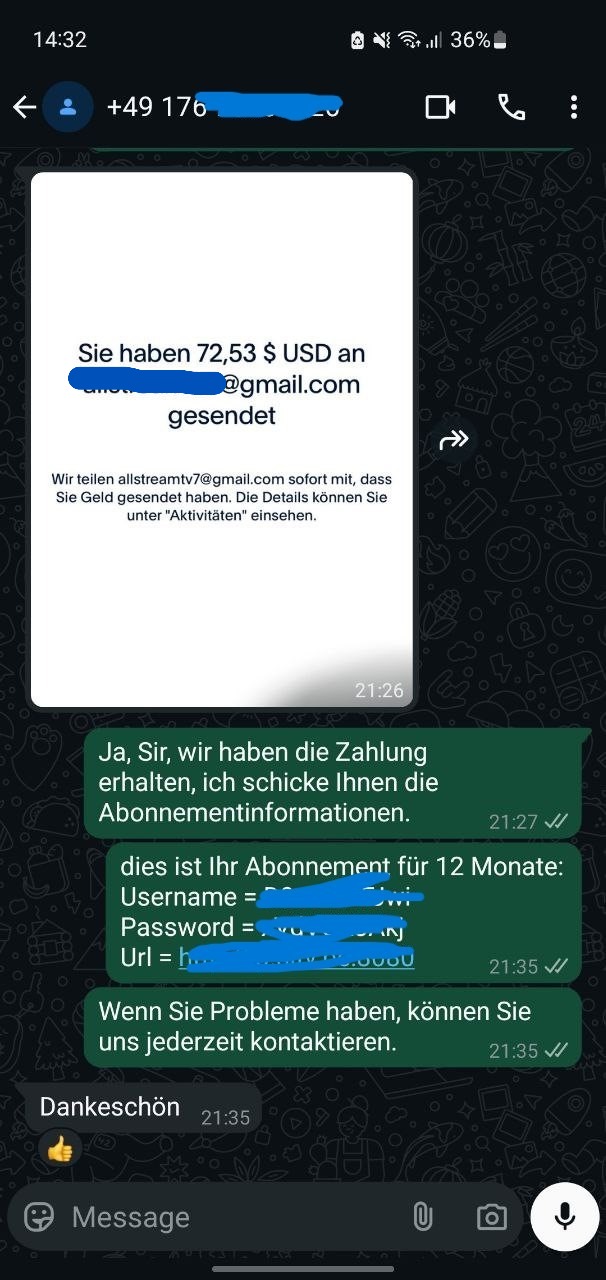Open the subscription URL link

click(x=296, y=957)
